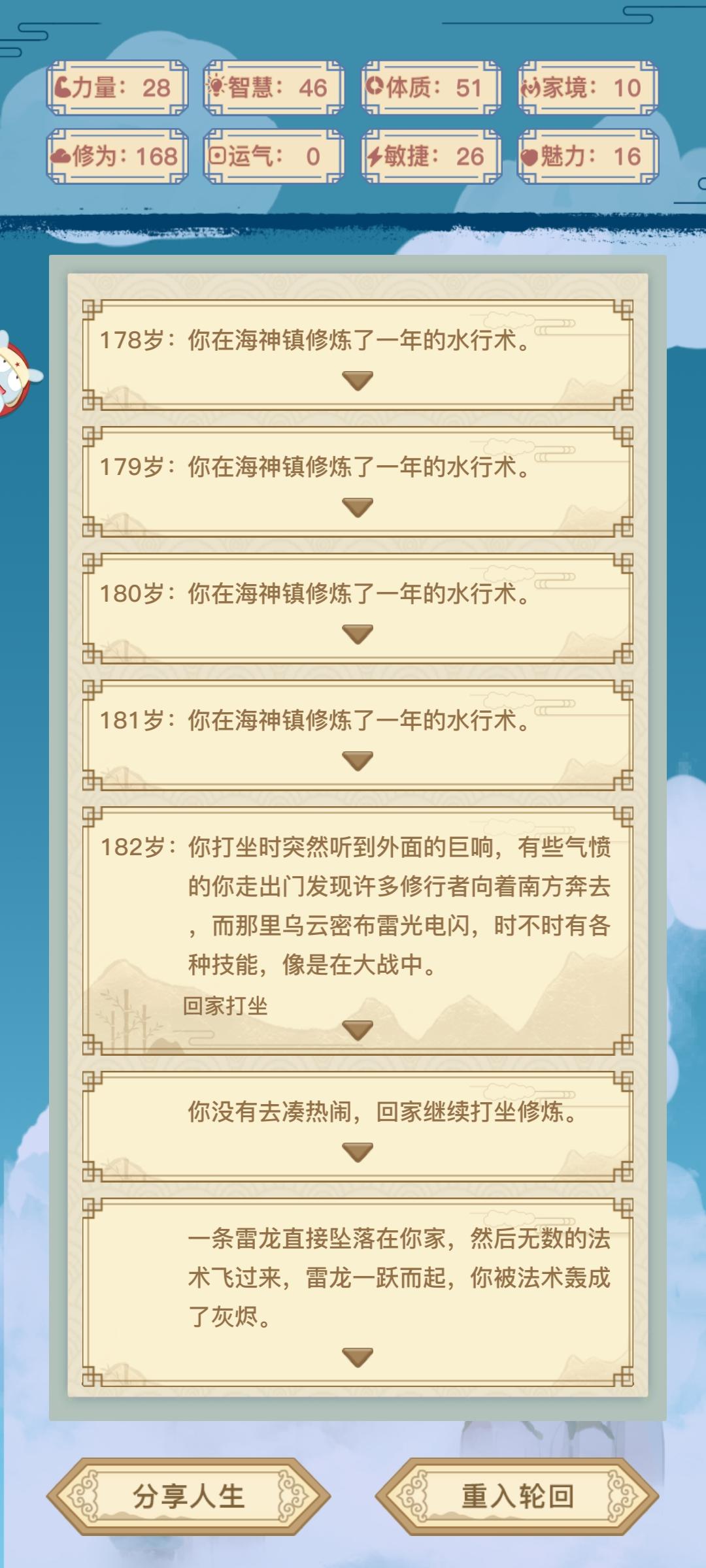Click the 修为 cultivation cloud icon
706x1568 pixels.
(62, 157)
